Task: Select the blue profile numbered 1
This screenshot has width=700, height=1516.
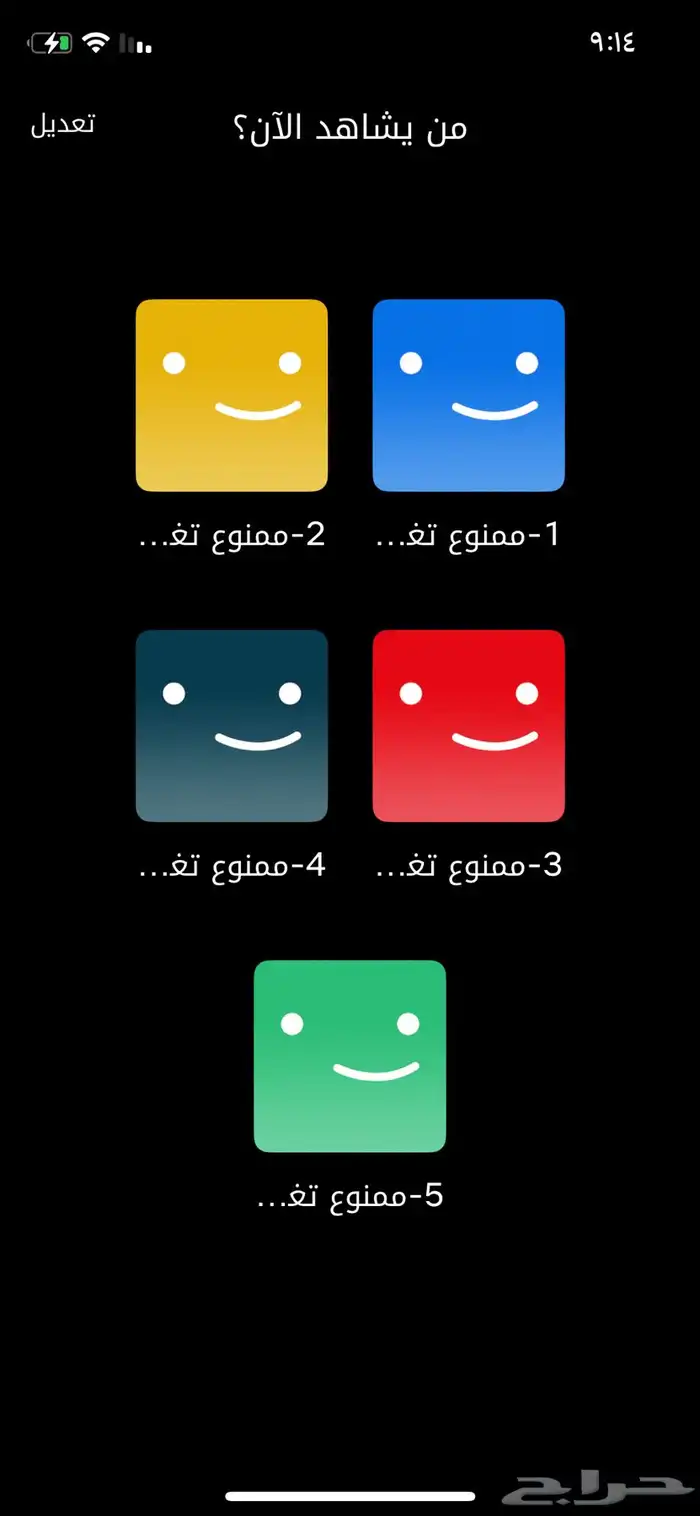Action: coord(468,396)
